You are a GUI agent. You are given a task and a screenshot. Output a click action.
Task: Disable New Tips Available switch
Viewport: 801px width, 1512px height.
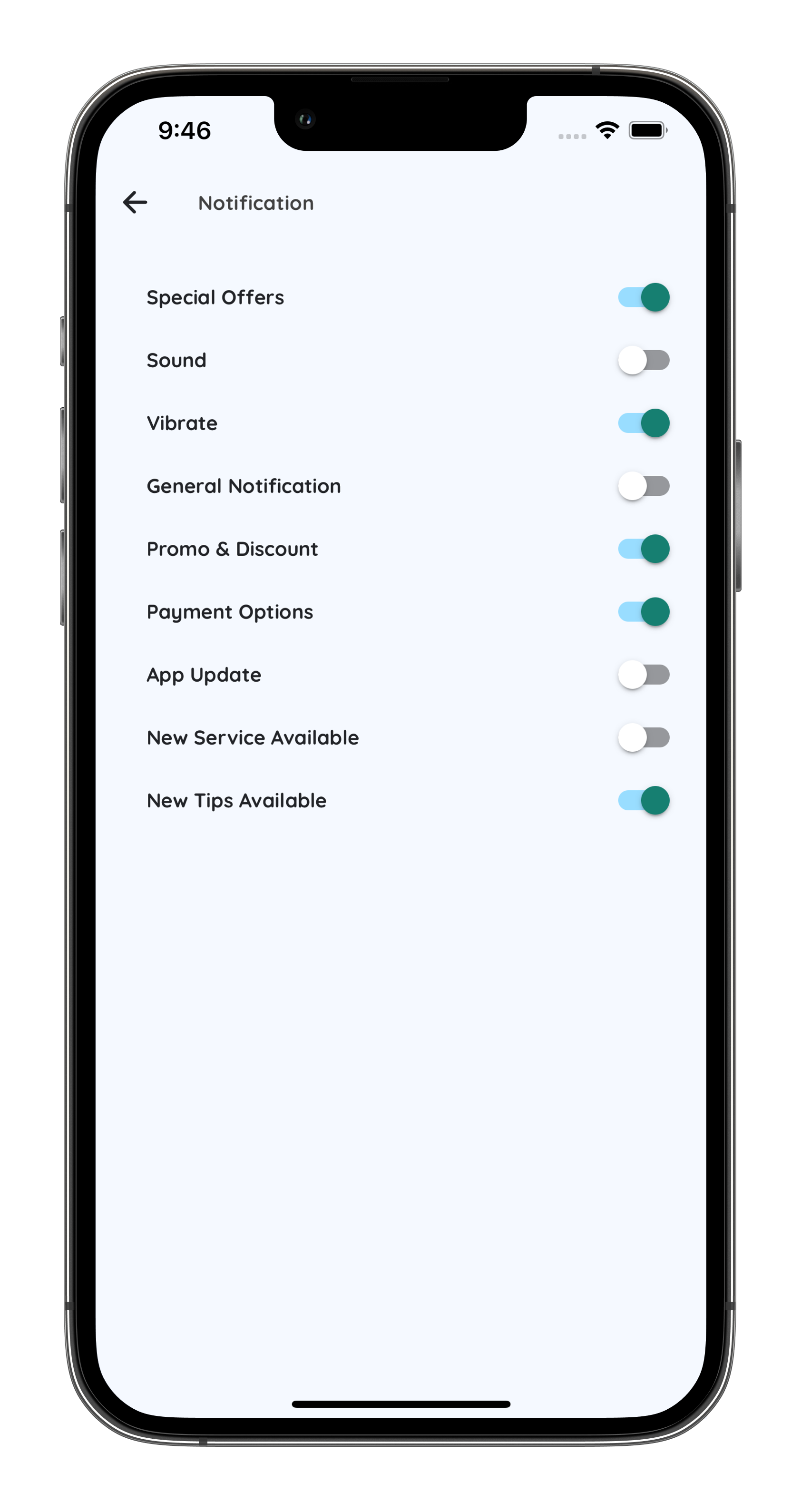(644, 801)
